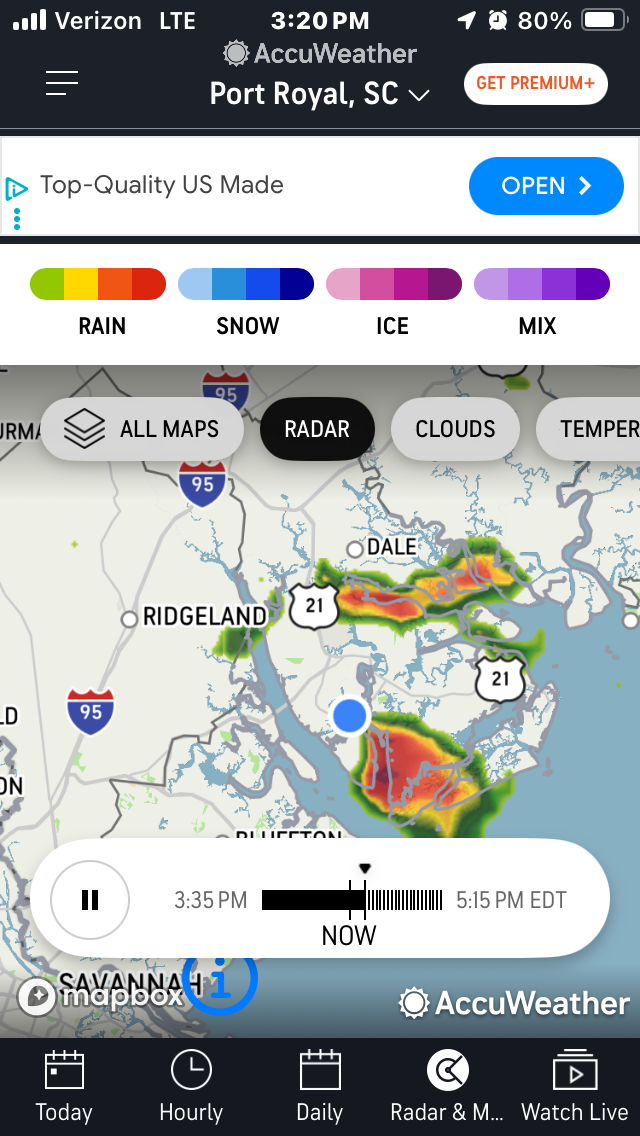Open the Watch Live tab
This screenshot has height=1136, width=640.
pyautogui.click(x=575, y=1087)
